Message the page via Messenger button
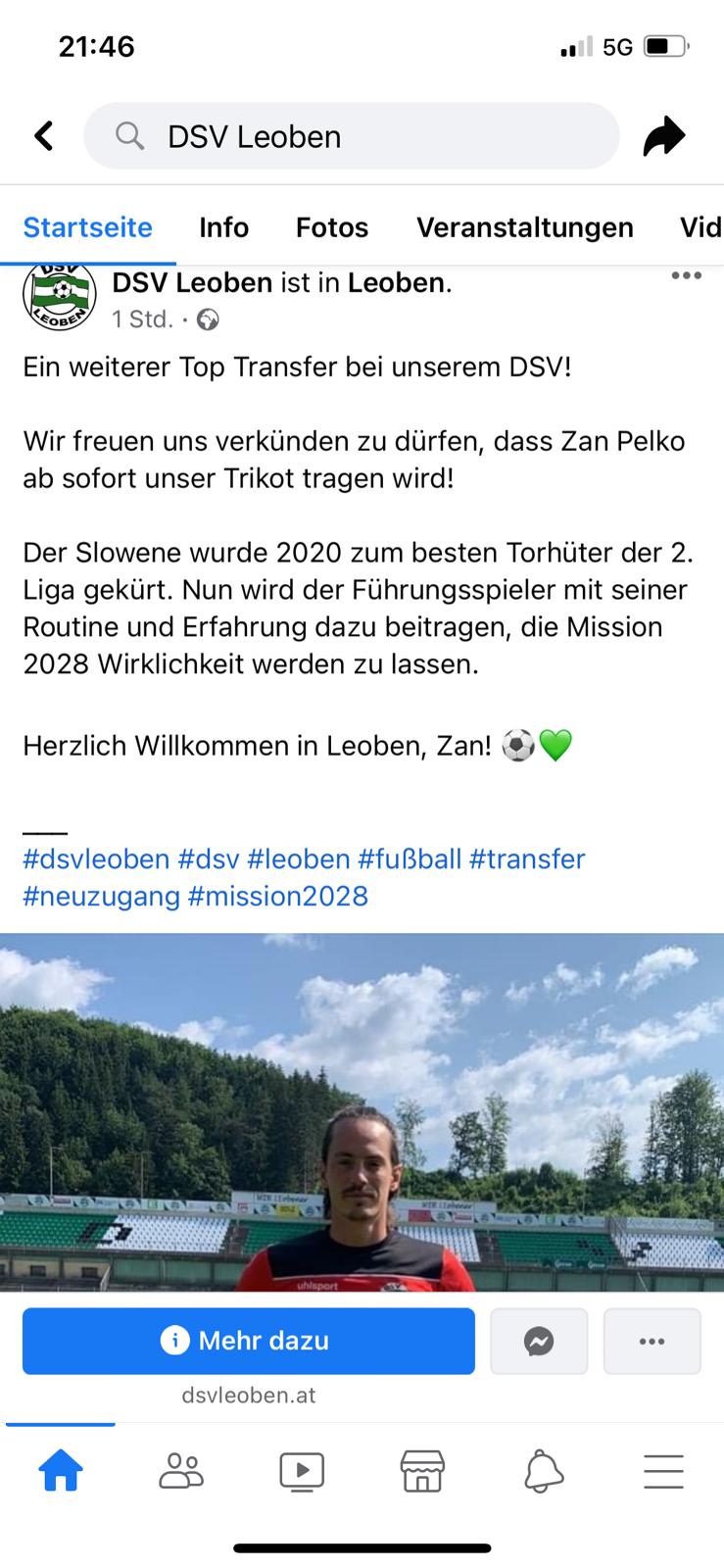724x1568 pixels. [x=539, y=1341]
